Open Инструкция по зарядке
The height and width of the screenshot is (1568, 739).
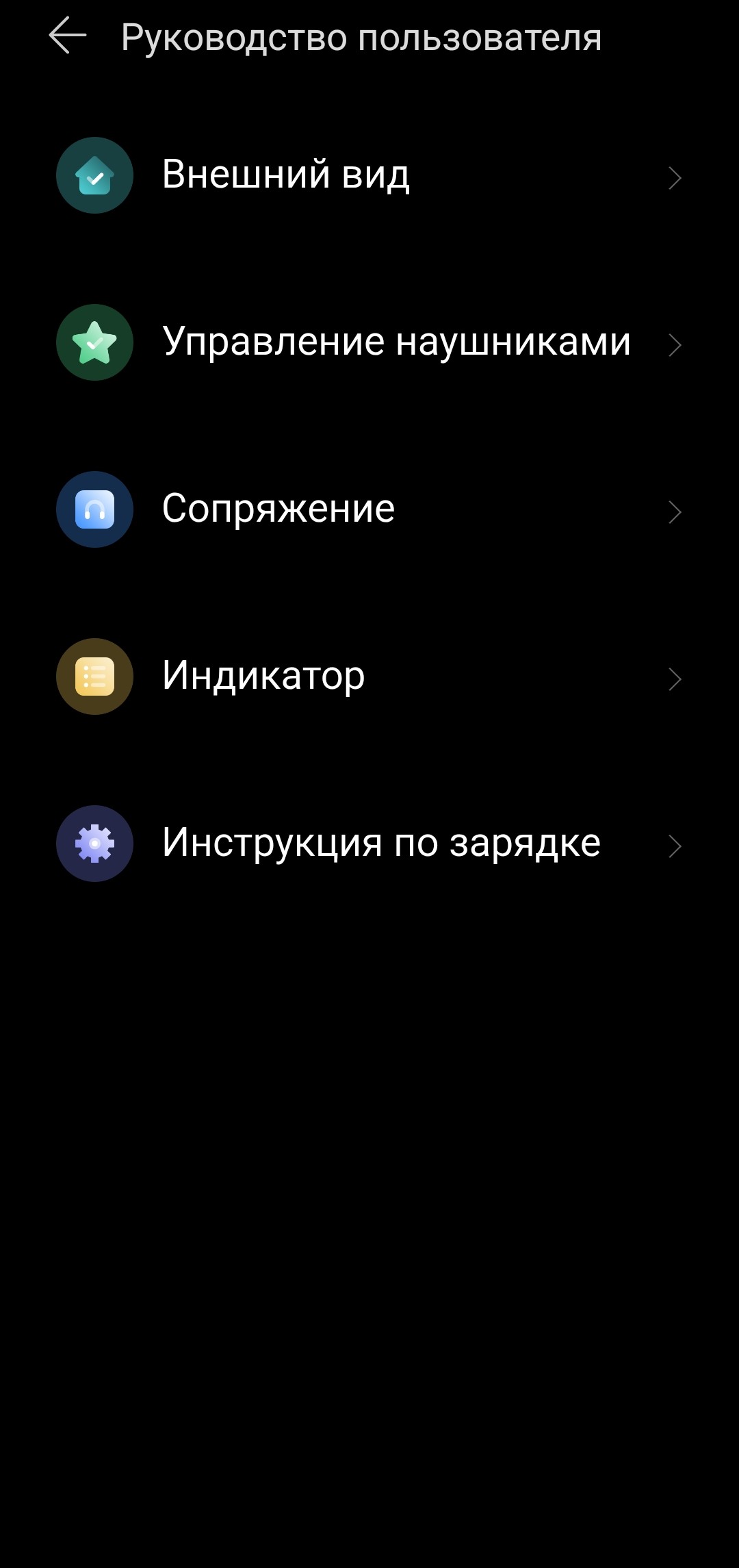(369, 844)
